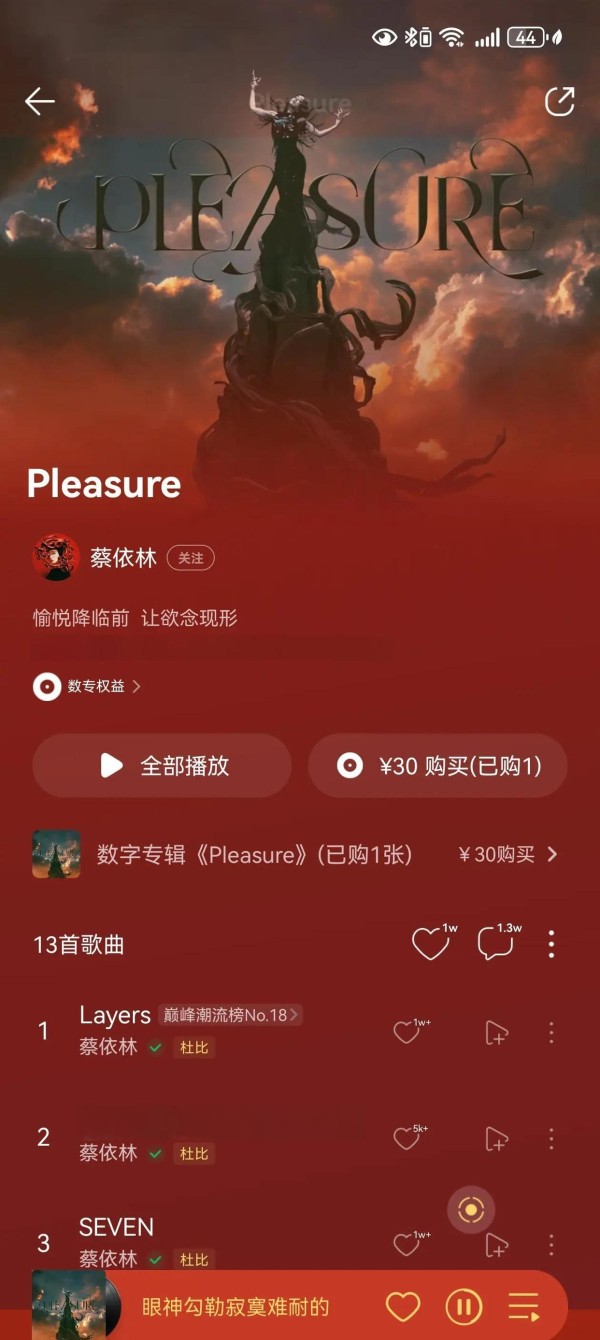Like the song Layers

(x=407, y=1032)
